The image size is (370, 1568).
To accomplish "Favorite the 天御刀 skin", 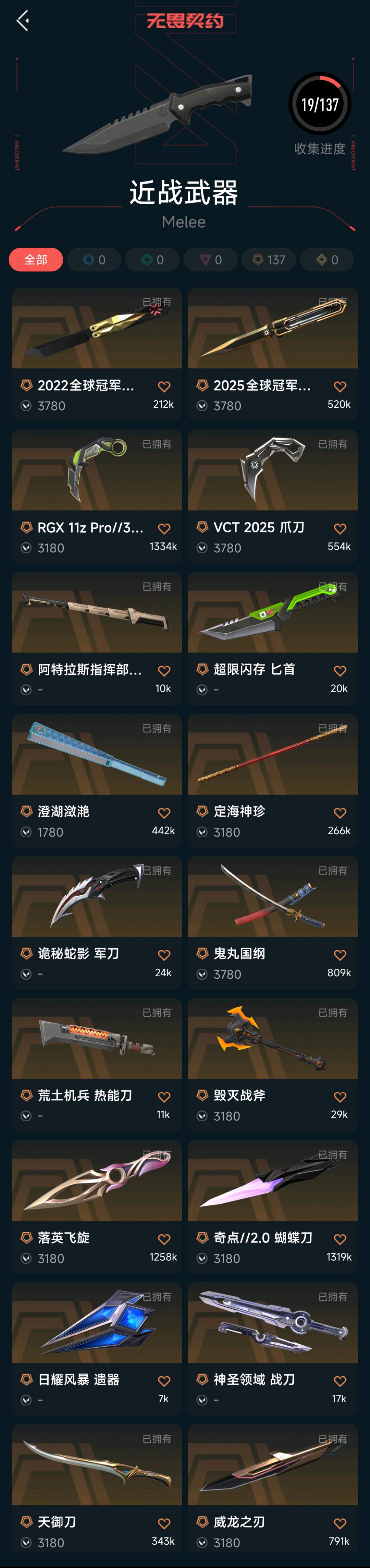I will [164, 1523].
